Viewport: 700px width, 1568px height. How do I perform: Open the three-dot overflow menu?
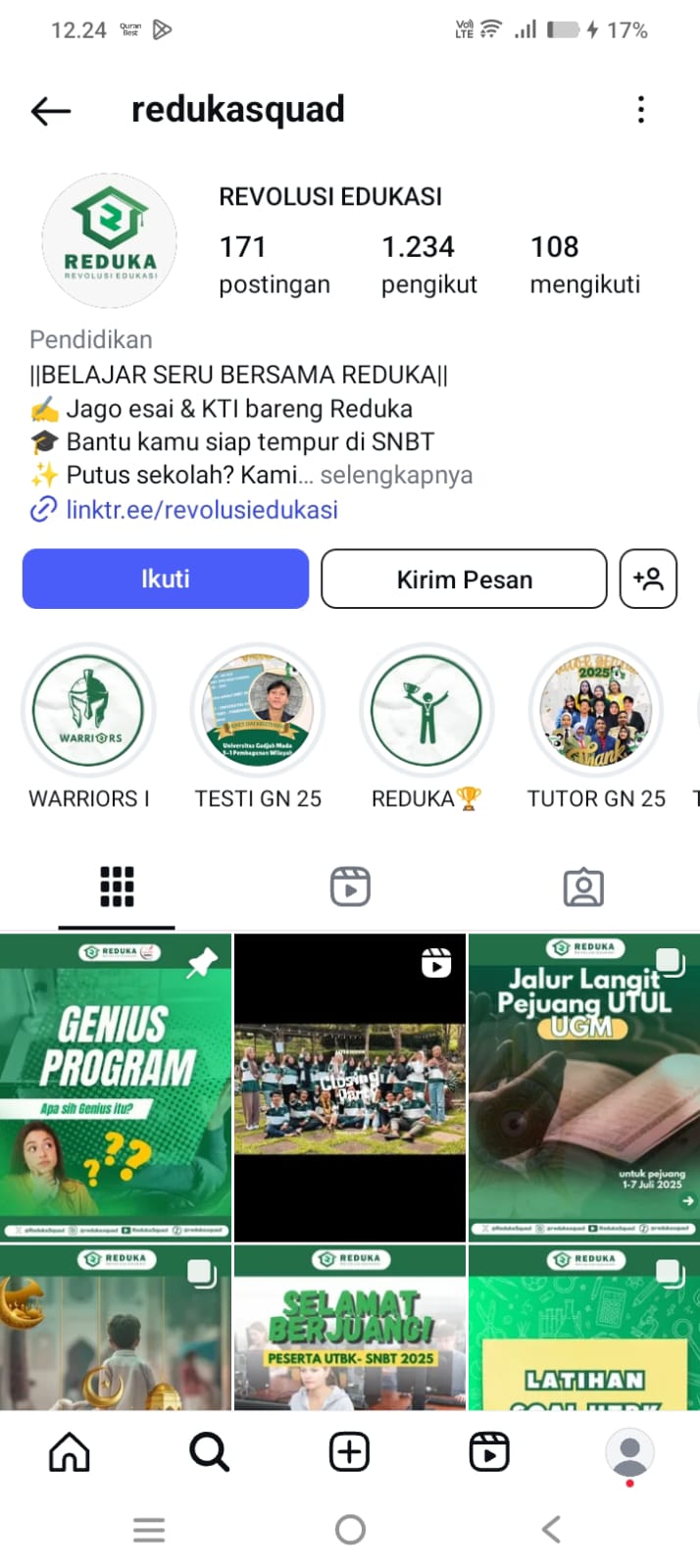click(x=640, y=109)
